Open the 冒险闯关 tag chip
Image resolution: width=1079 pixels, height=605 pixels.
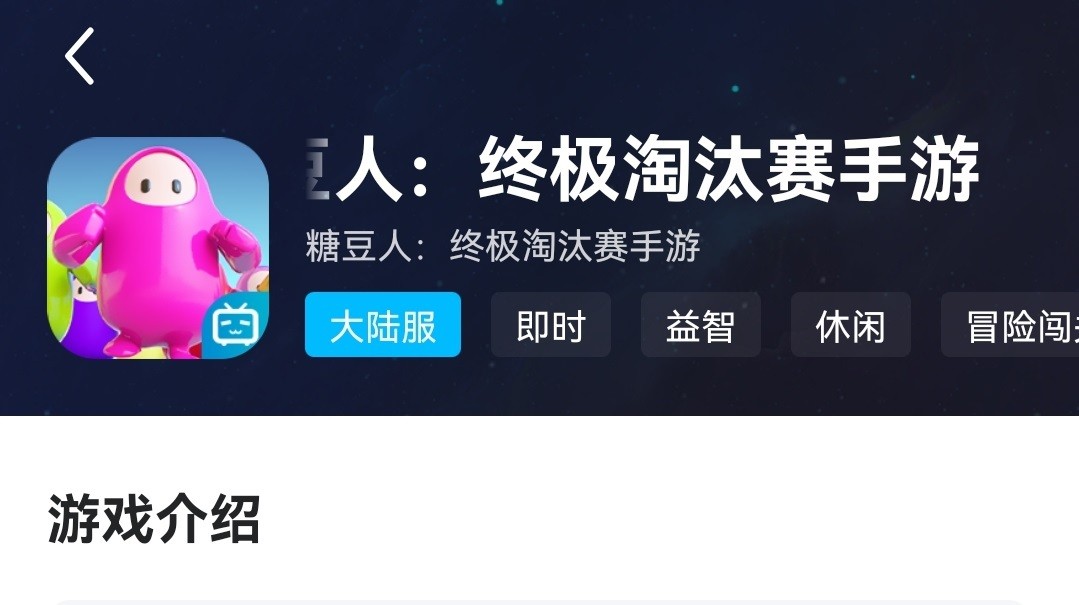[x=1012, y=325]
